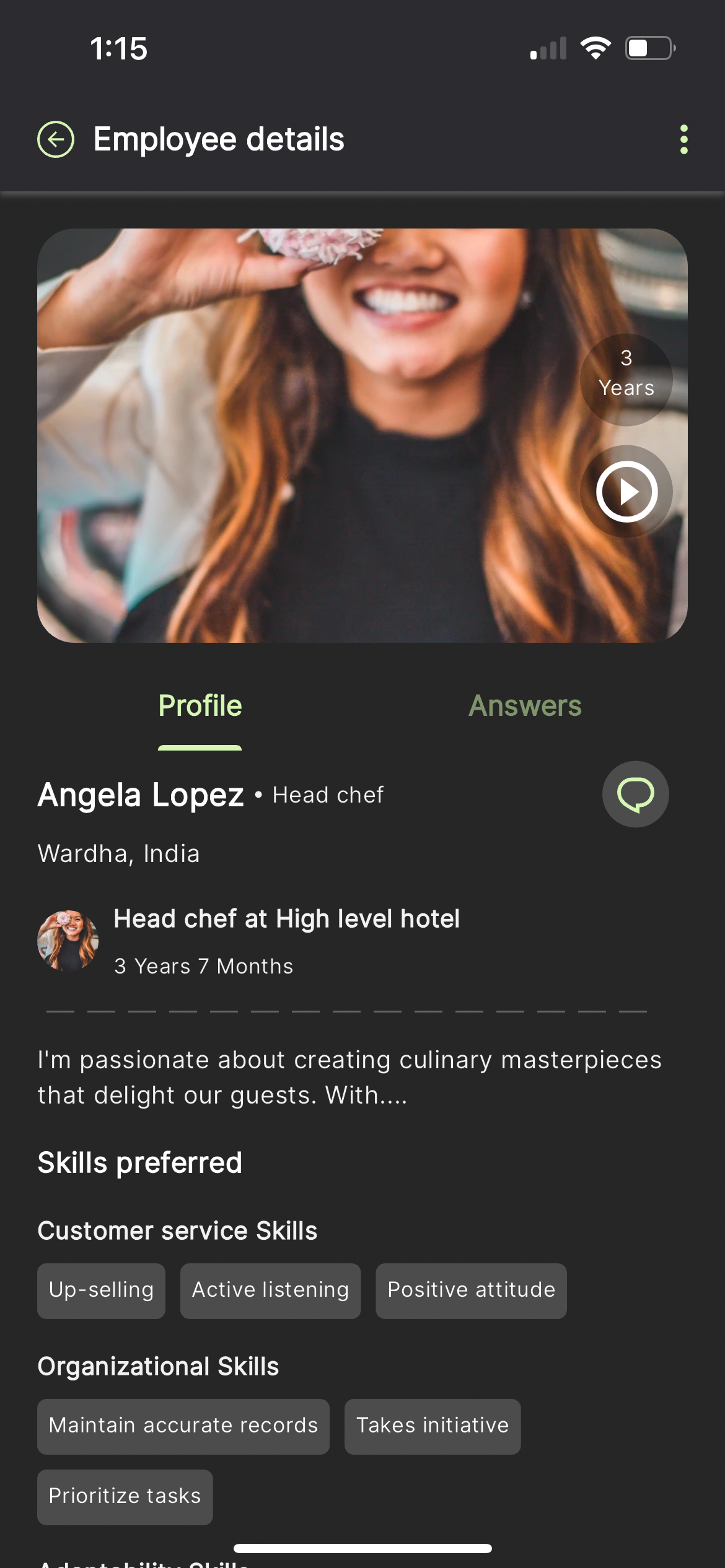Select the Prioritize tasks skill

(x=125, y=1497)
